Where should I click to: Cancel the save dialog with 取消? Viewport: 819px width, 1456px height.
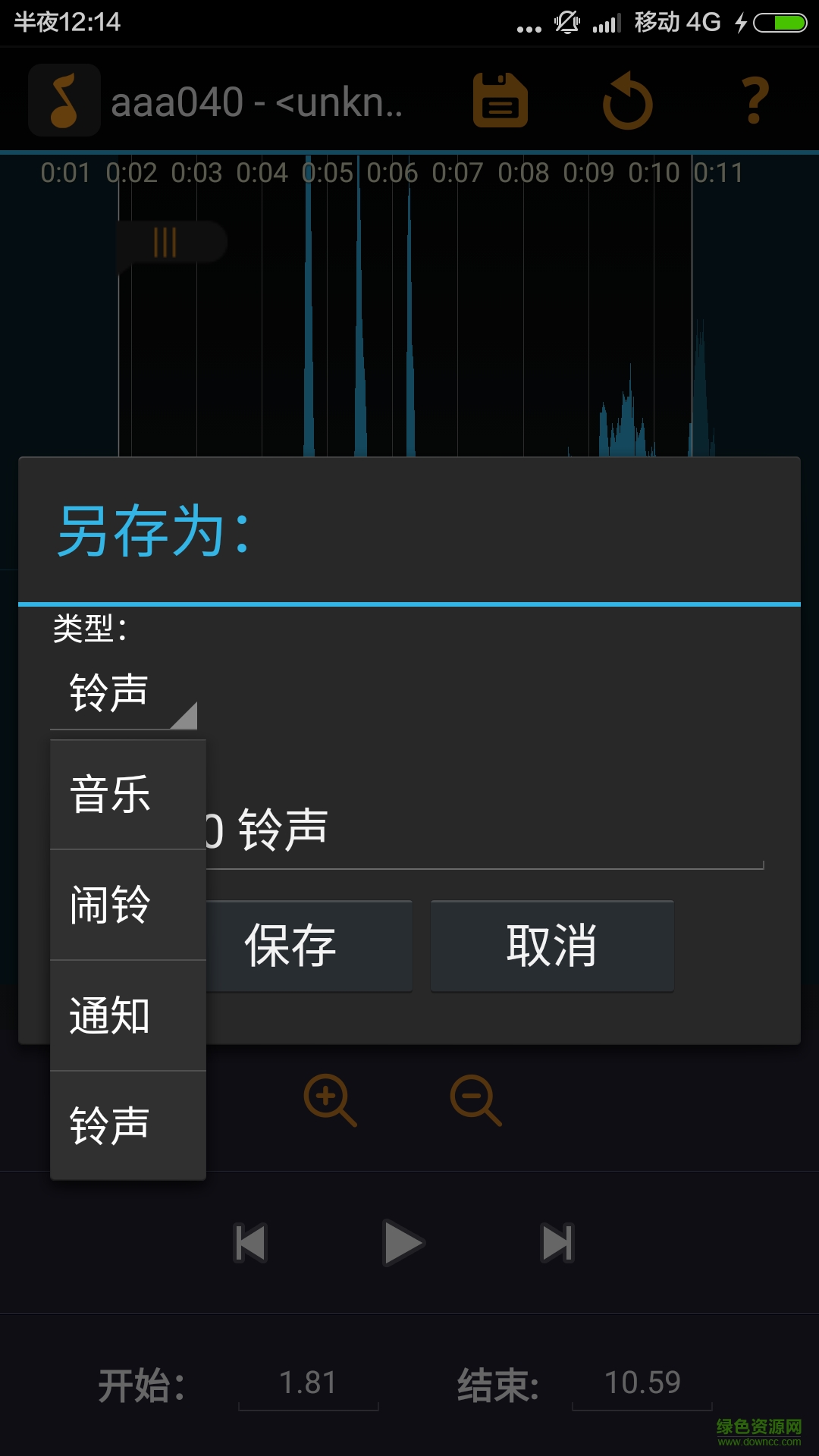[552, 946]
